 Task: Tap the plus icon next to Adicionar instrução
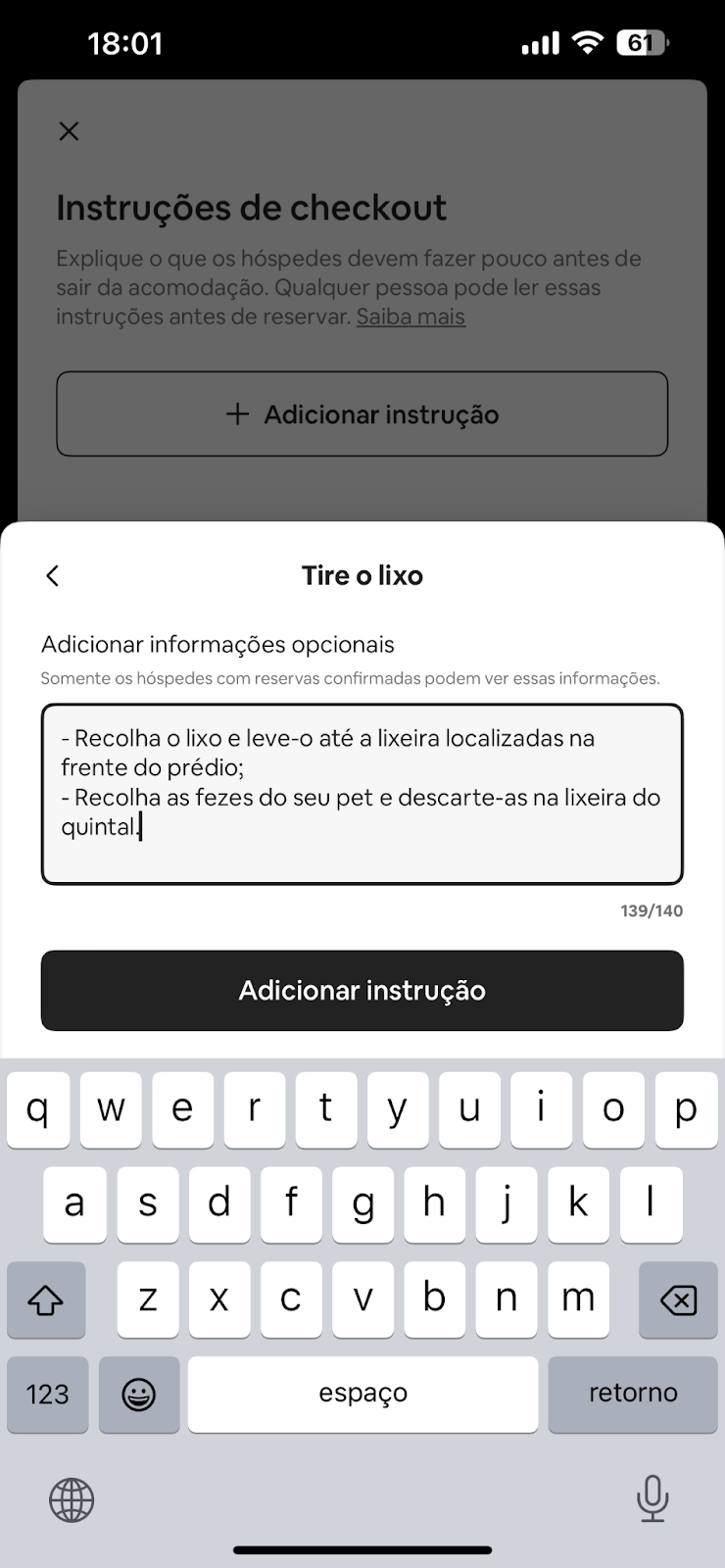pos(238,414)
